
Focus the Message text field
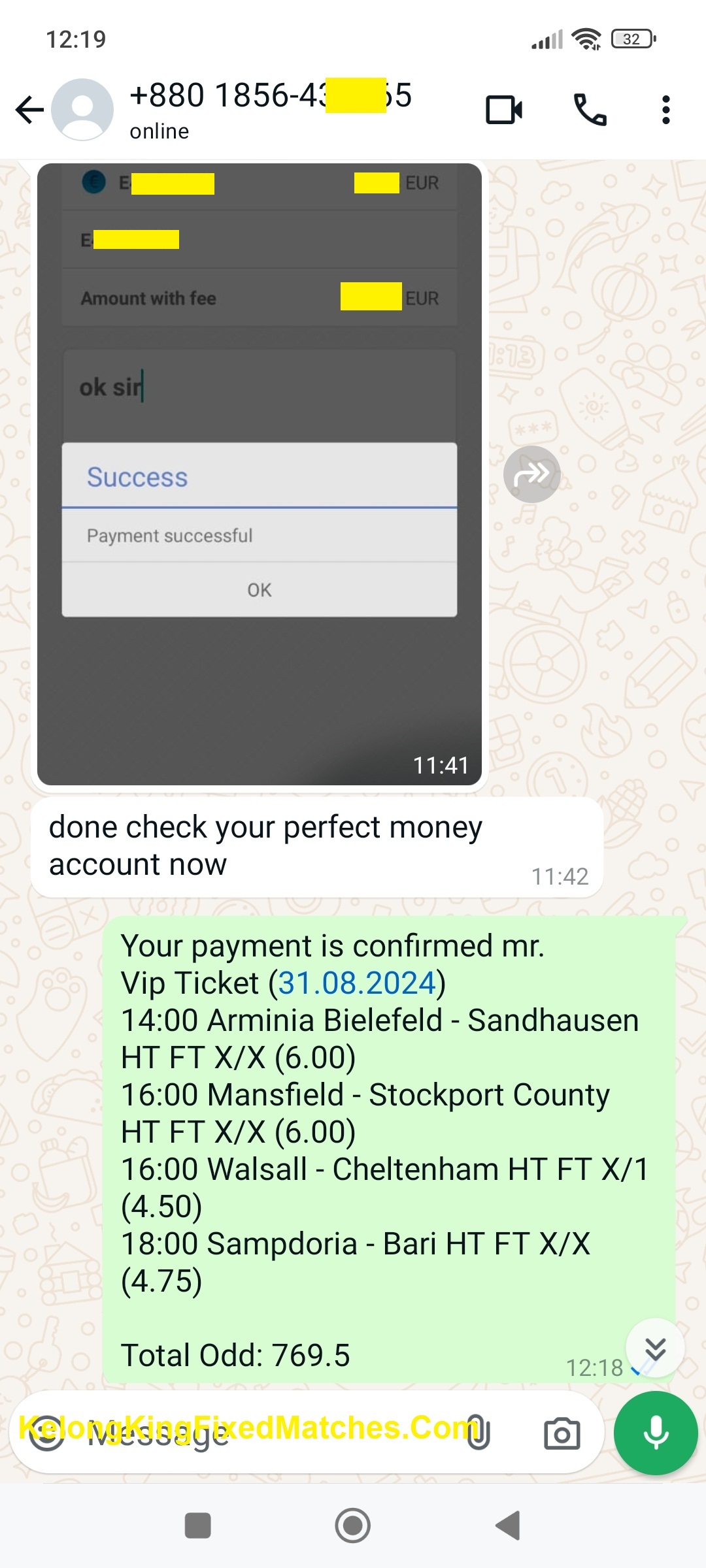tap(261, 1433)
